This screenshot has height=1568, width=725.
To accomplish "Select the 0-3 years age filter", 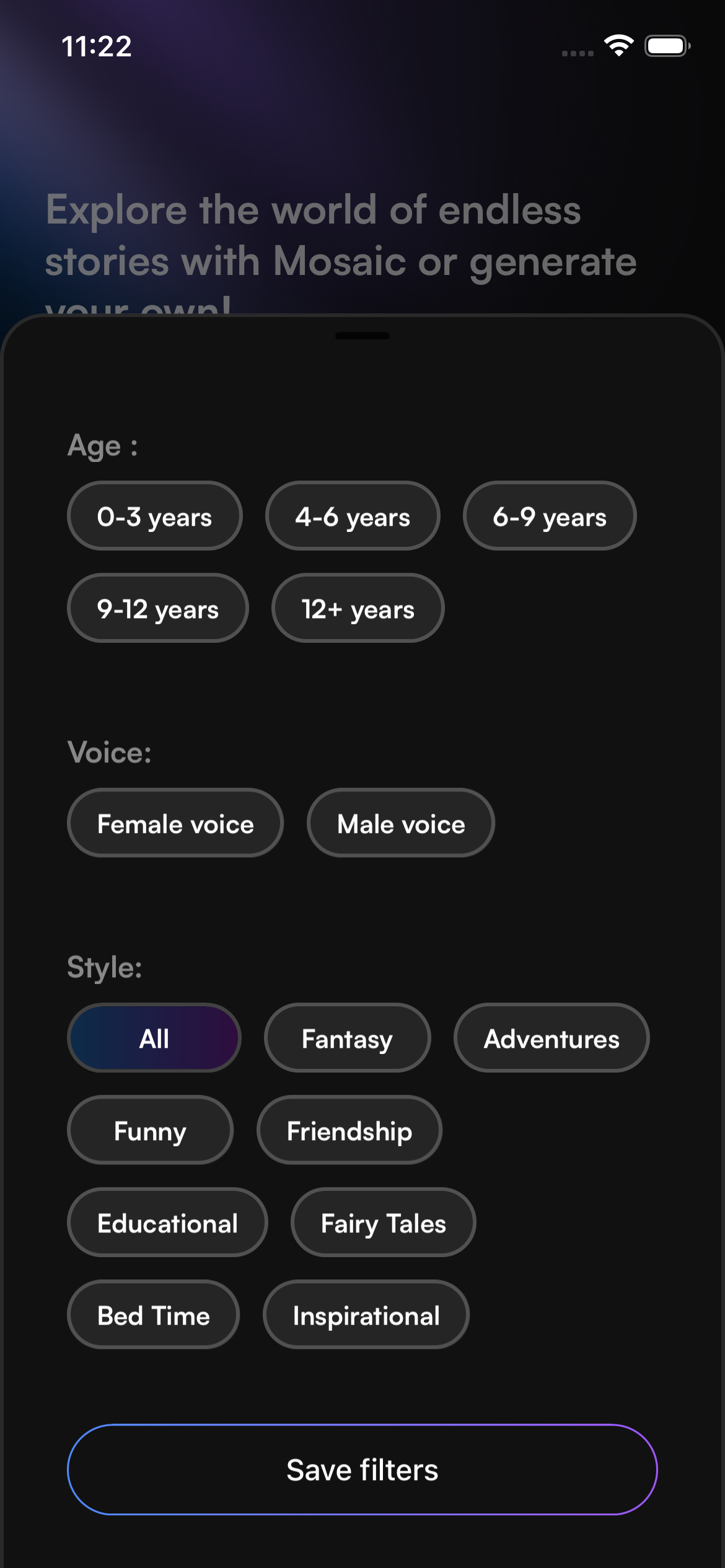I will (154, 516).
